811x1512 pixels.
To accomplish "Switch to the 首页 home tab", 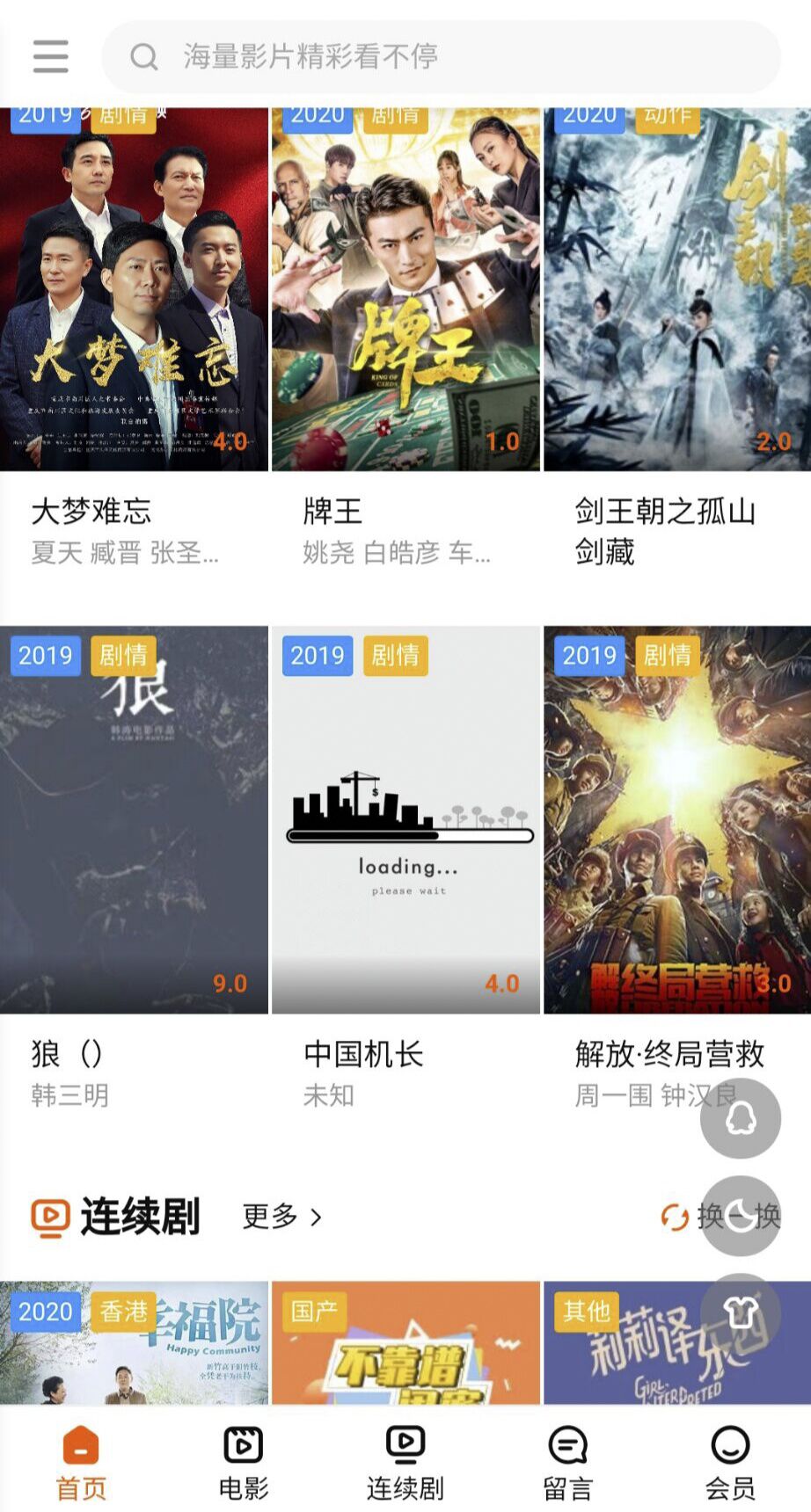I will coord(81,1442).
